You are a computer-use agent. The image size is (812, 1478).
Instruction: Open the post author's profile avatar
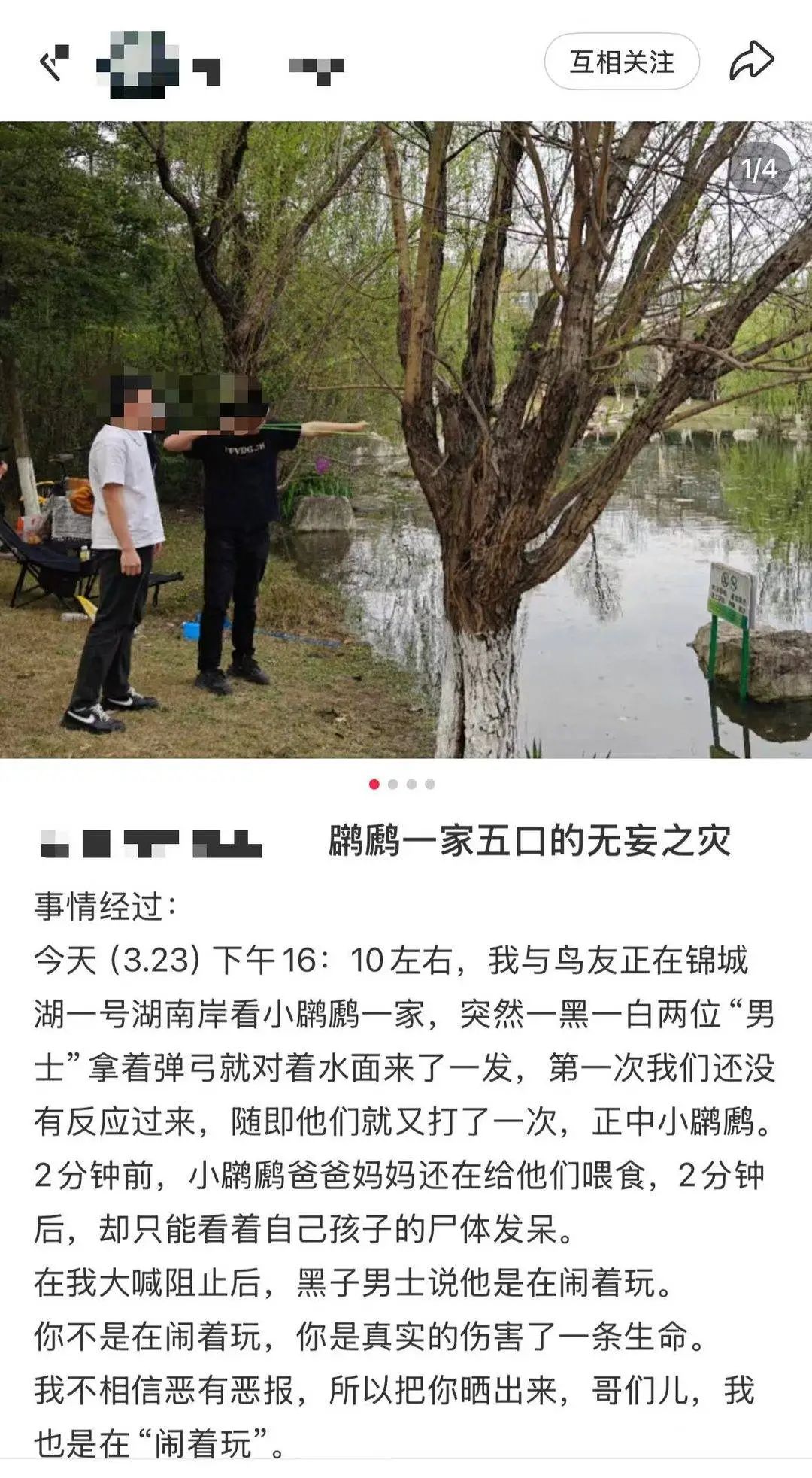point(138,64)
